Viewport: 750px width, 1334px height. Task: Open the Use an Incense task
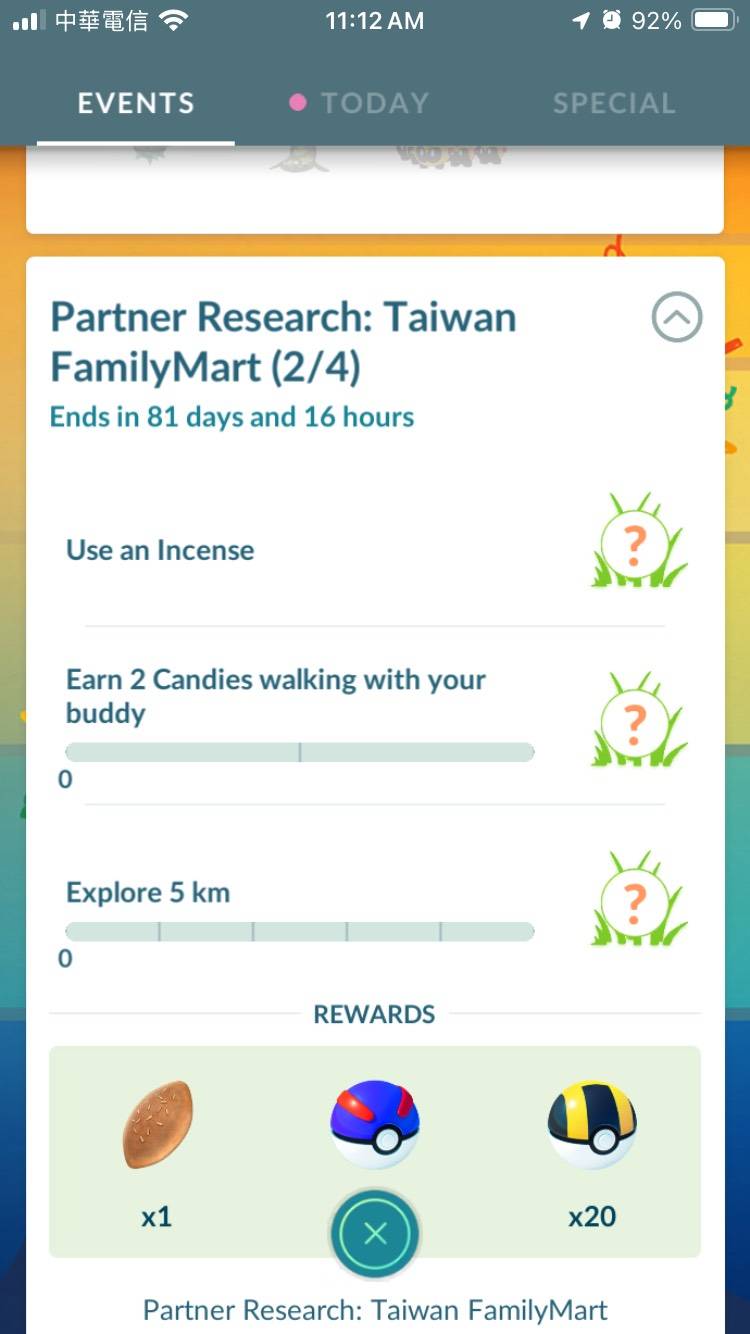click(x=160, y=550)
